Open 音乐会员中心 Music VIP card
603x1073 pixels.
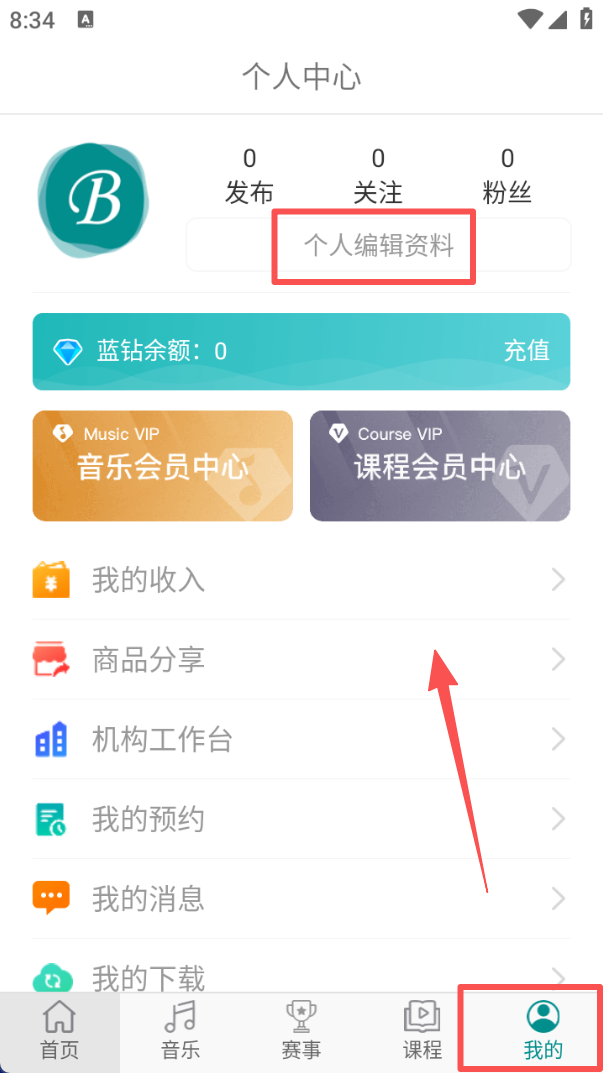pyautogui.click(x=163, y=466)
